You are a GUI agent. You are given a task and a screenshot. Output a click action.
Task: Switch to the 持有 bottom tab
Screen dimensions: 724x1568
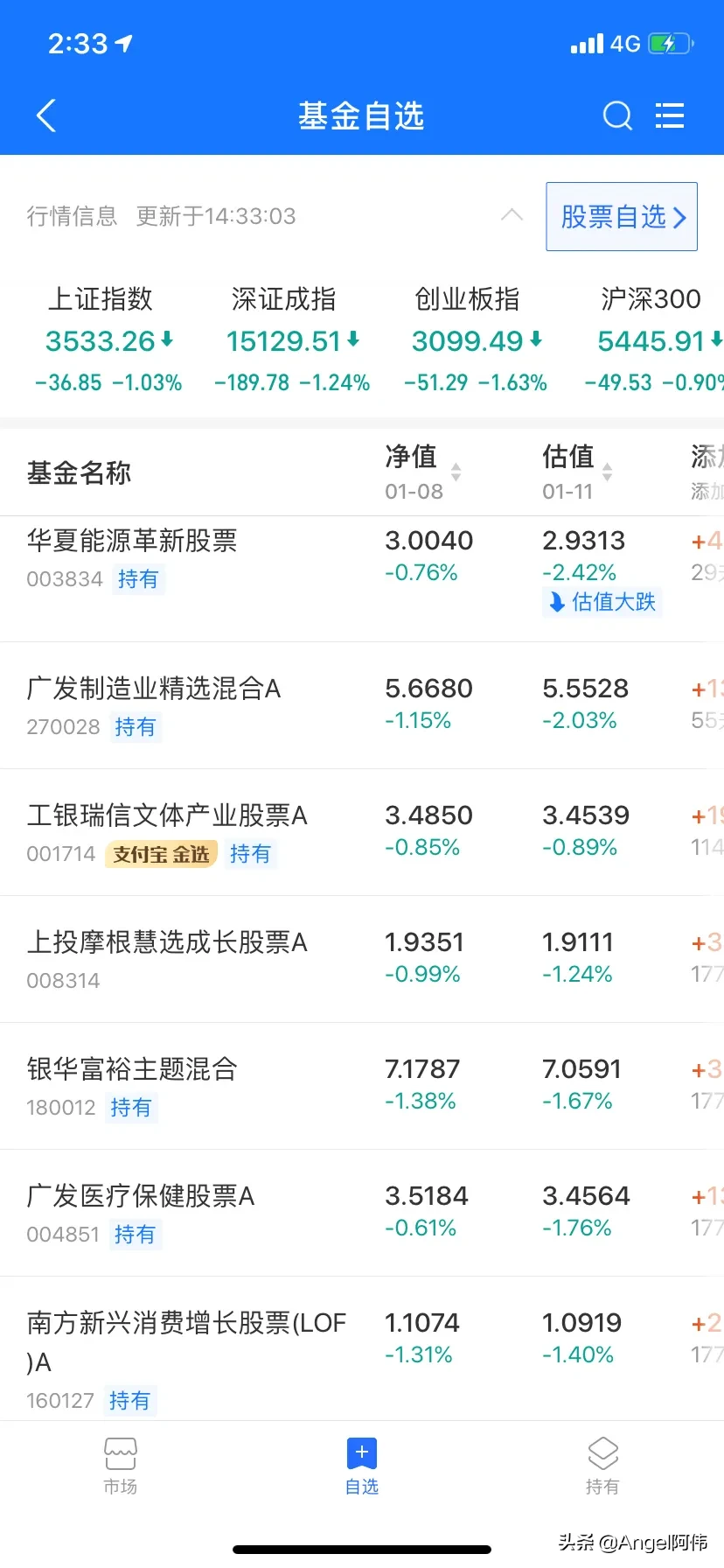[x=602, y=1466]
